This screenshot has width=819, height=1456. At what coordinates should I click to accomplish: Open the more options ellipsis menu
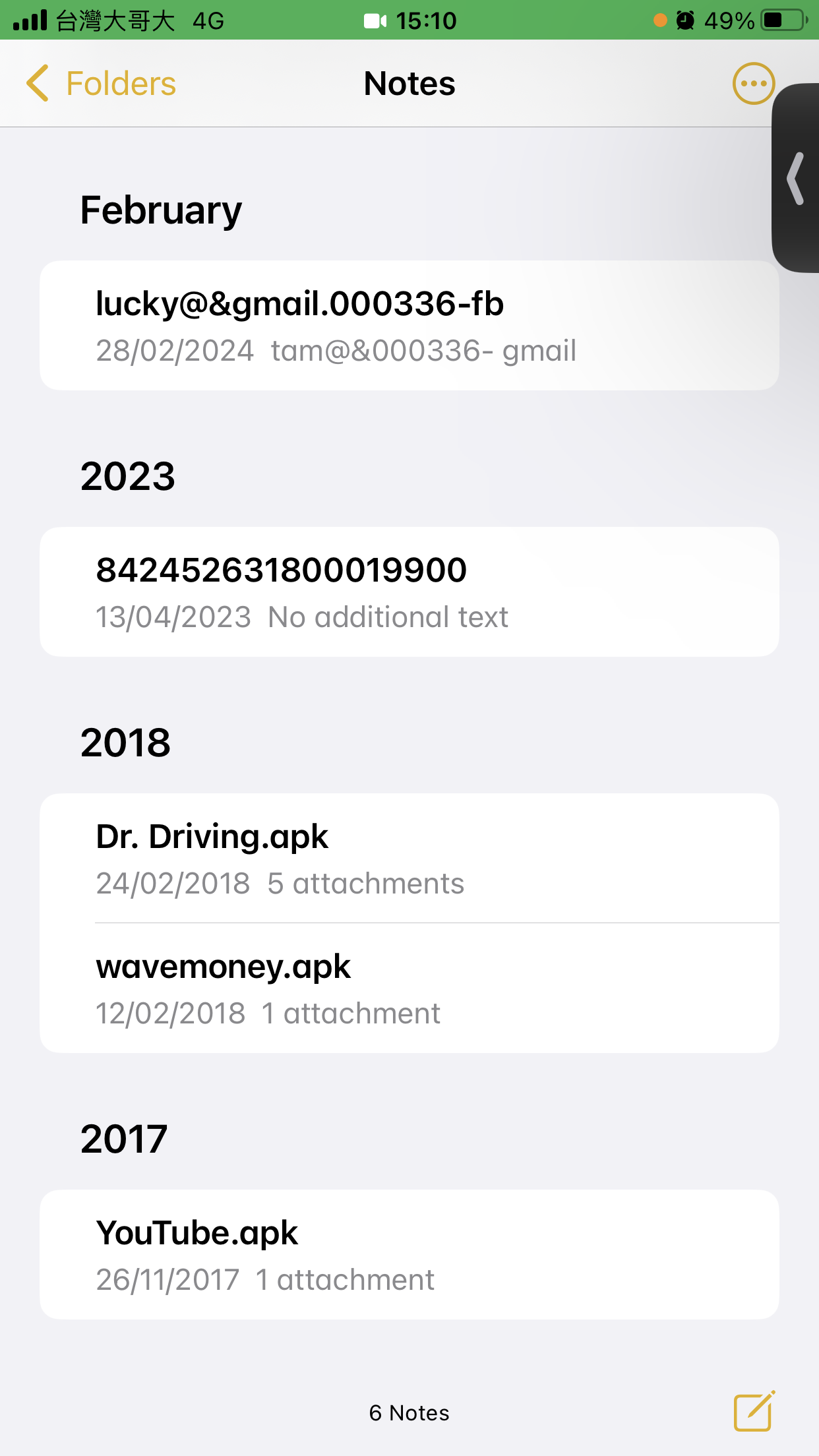coord(753,84)
